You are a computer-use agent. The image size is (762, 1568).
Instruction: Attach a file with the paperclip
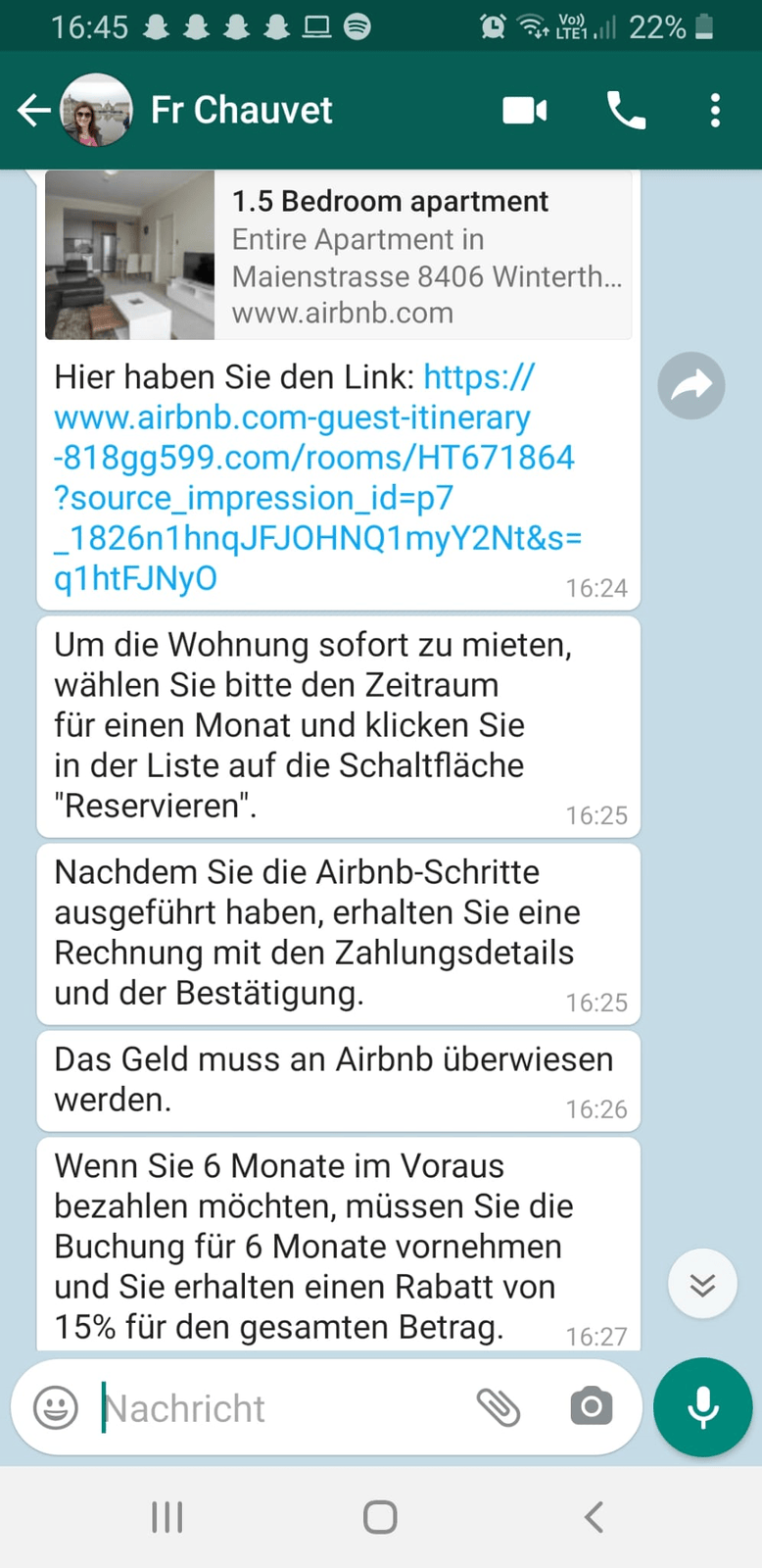(x=499, y=1408)
